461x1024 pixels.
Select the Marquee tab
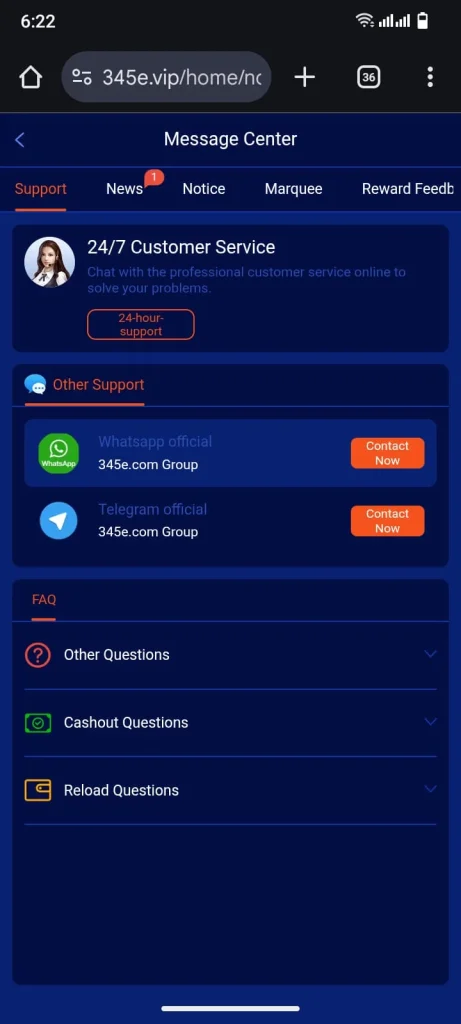pyautogui.click(x=293, y=189)
